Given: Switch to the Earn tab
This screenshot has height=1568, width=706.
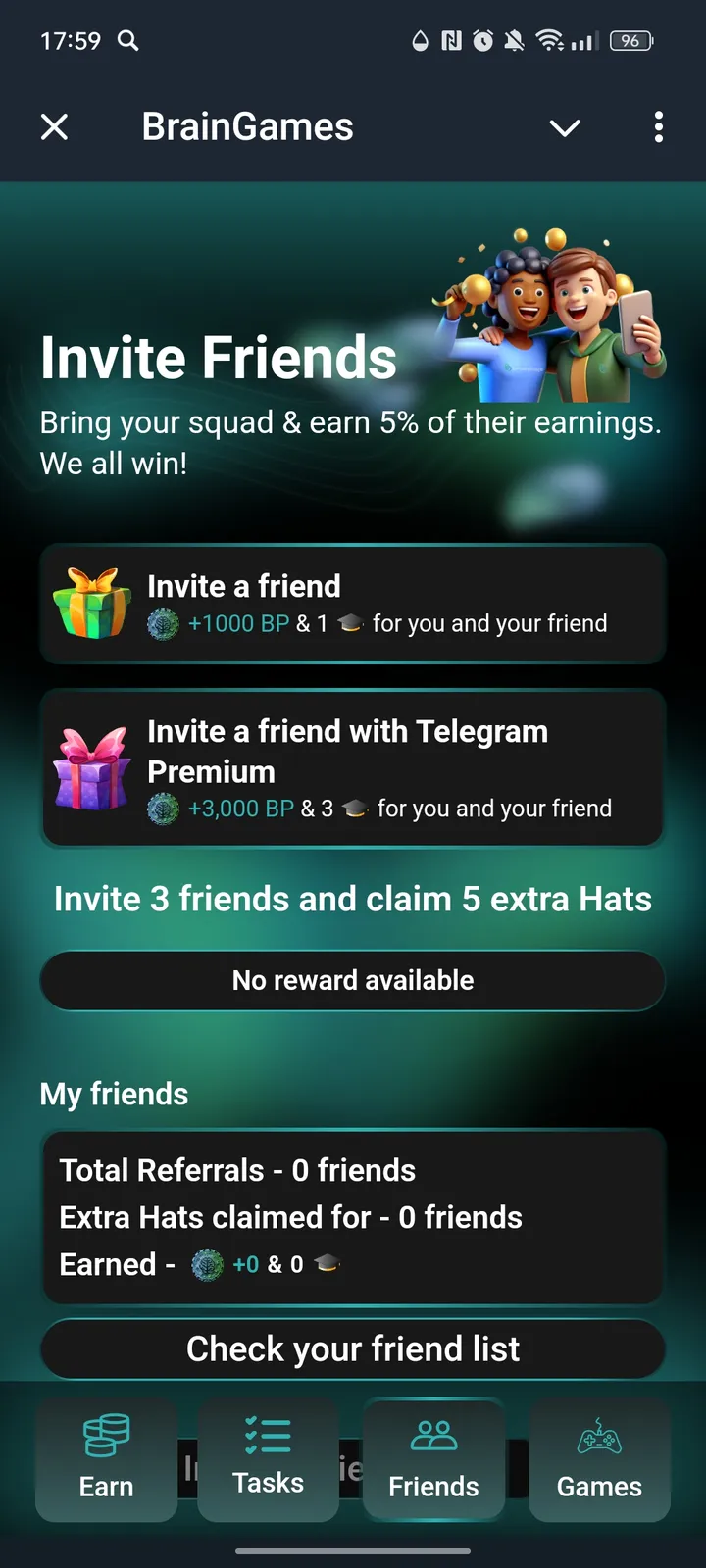Looking at the screenshot, I should point(107,1458).
